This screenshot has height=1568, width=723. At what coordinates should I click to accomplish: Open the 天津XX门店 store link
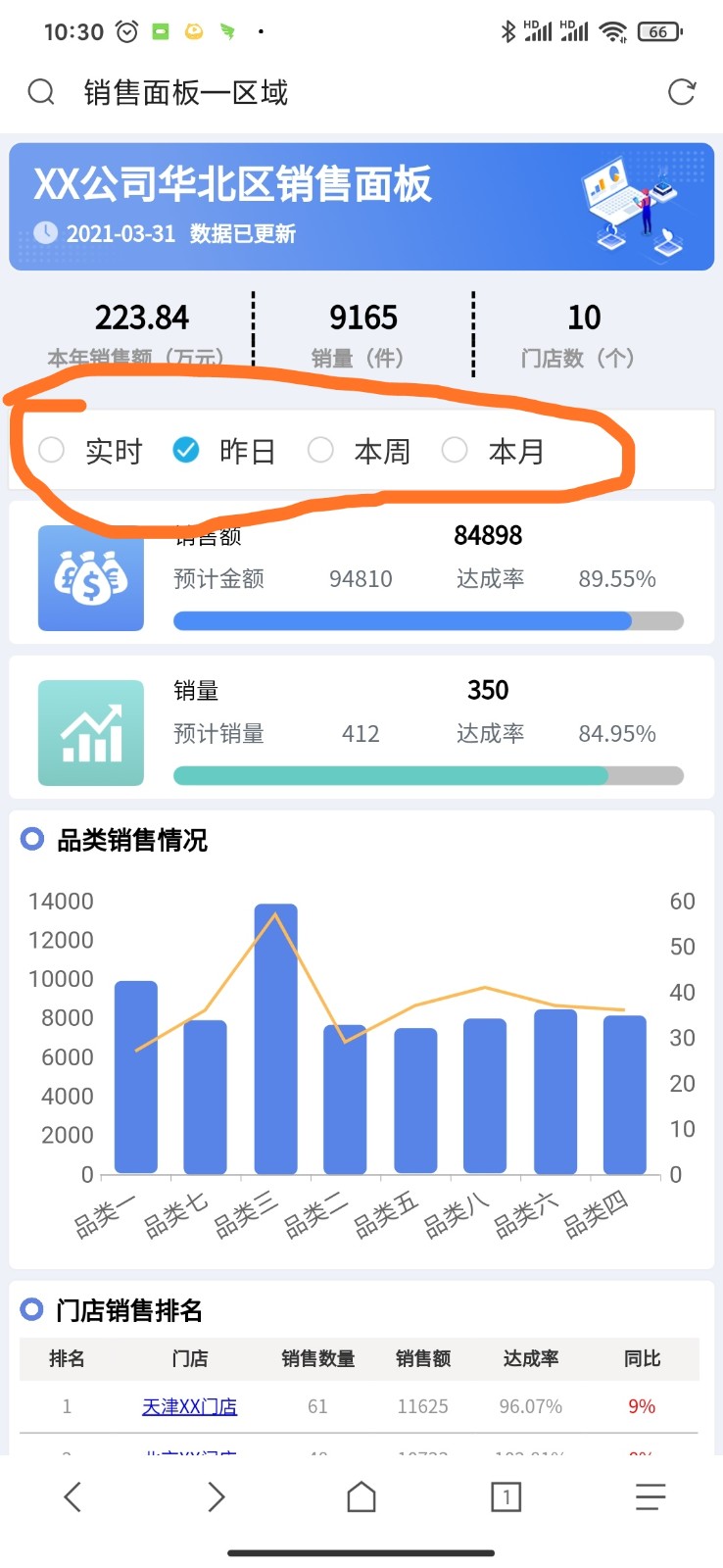coord(189,1406)
